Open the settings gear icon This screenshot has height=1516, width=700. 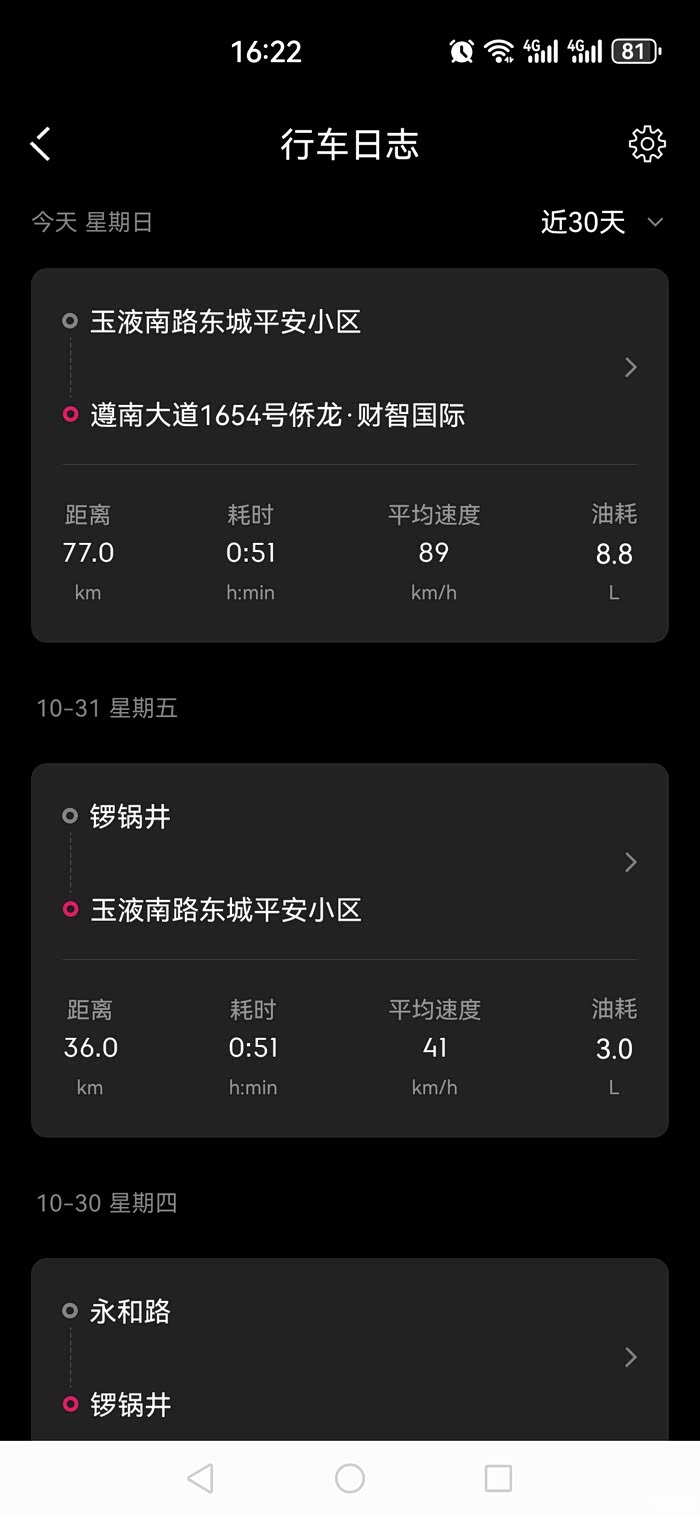(647, 144)
